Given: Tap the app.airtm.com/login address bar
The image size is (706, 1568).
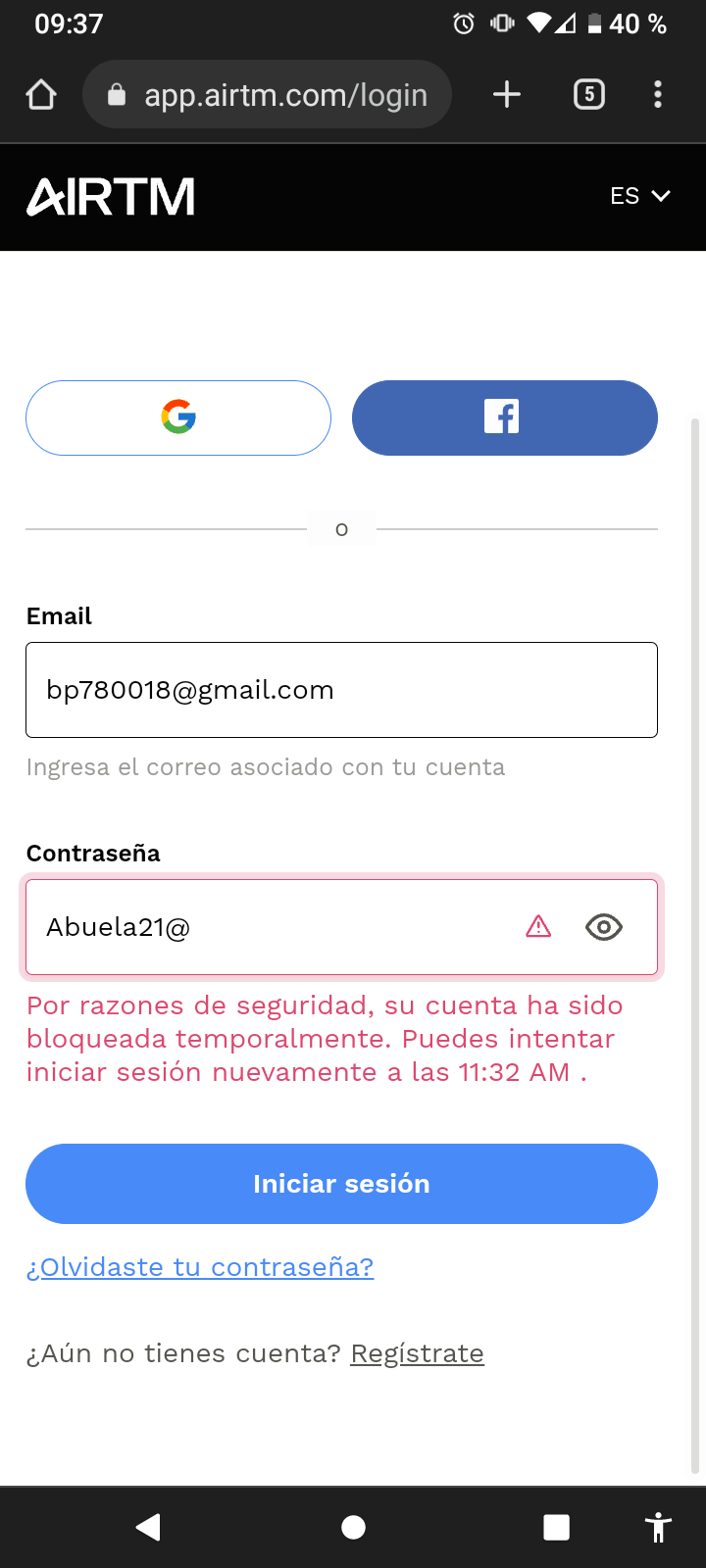Looking at the screenshot, I should click(x=267, y=95).
